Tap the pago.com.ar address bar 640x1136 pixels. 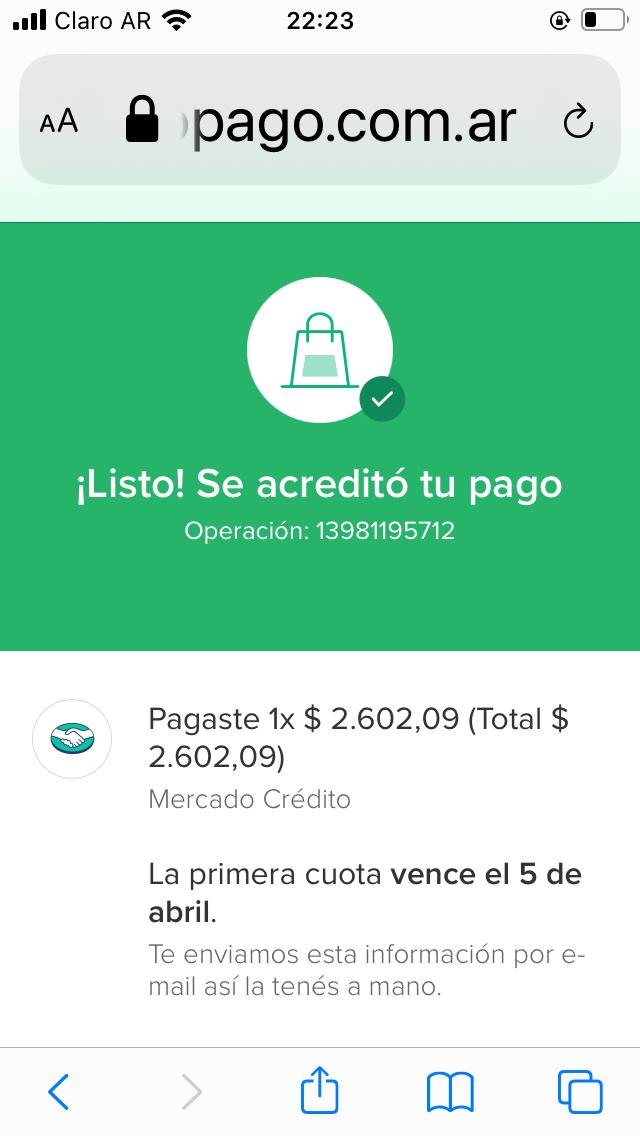340,122
